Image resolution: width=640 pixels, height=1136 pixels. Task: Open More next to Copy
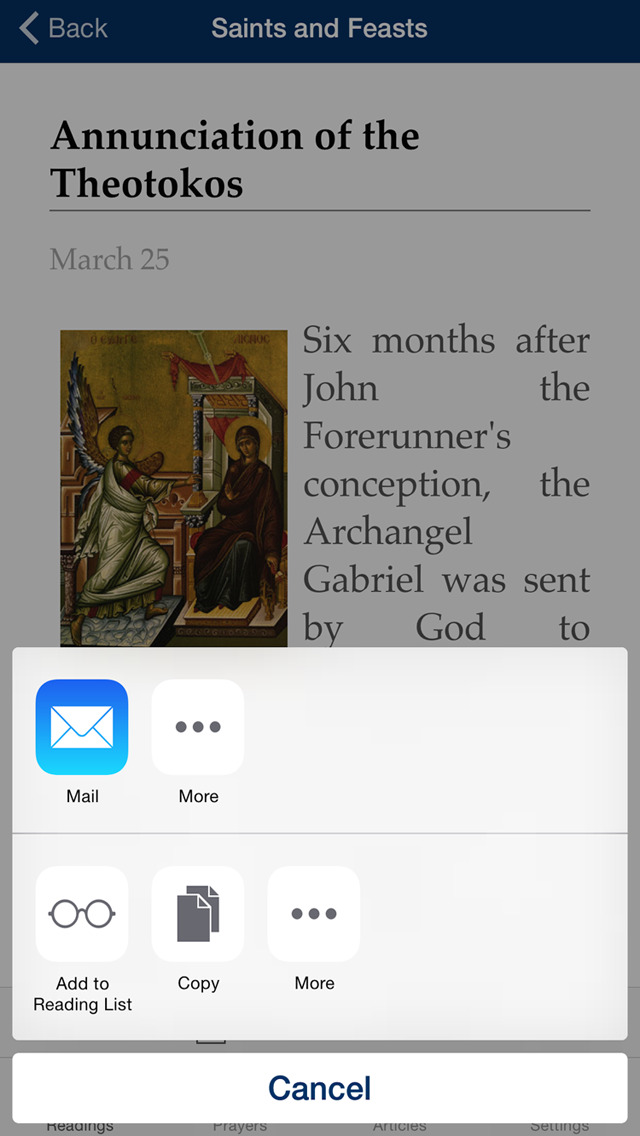pyautogui.click(x=314, y=913)
